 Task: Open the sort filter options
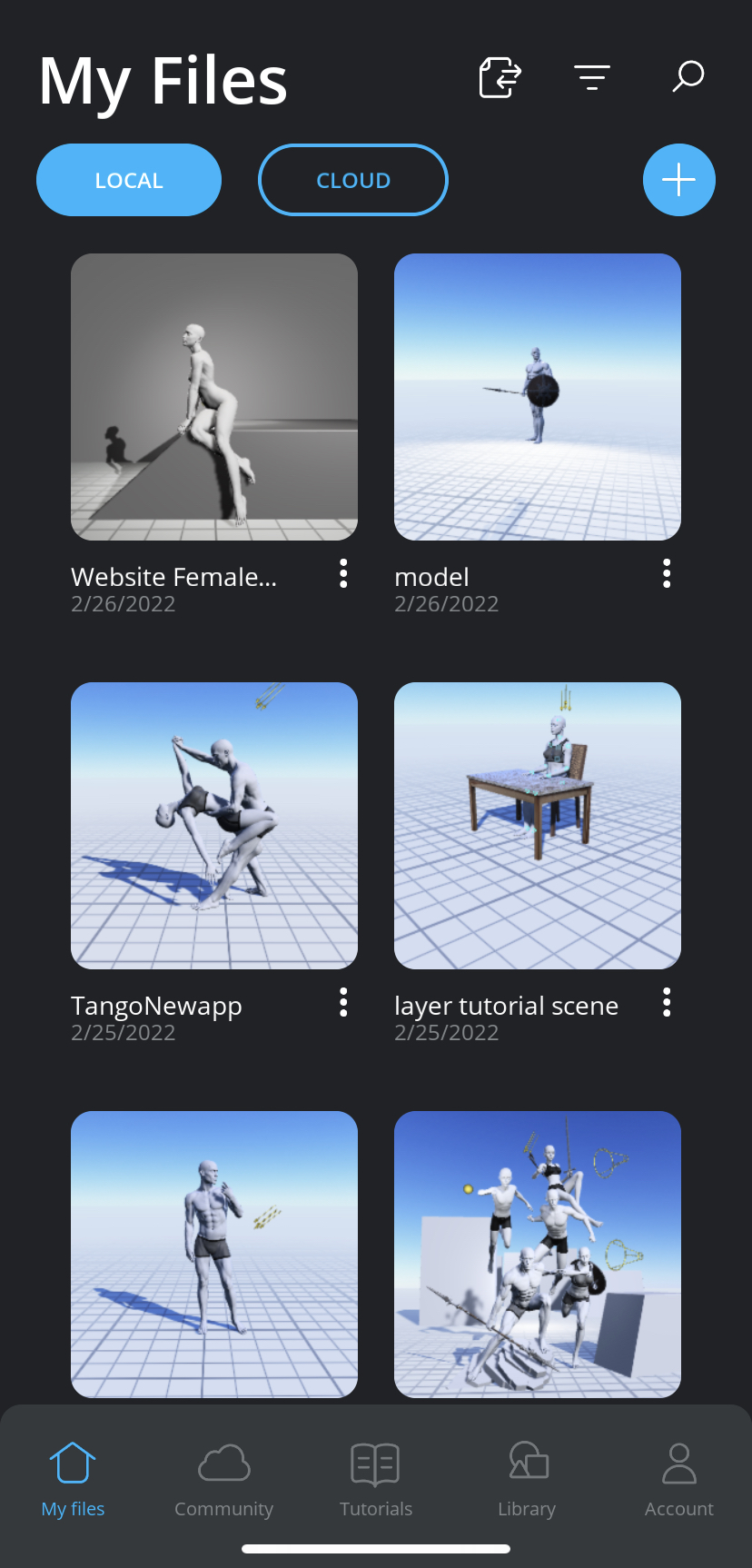pos(592,77)
